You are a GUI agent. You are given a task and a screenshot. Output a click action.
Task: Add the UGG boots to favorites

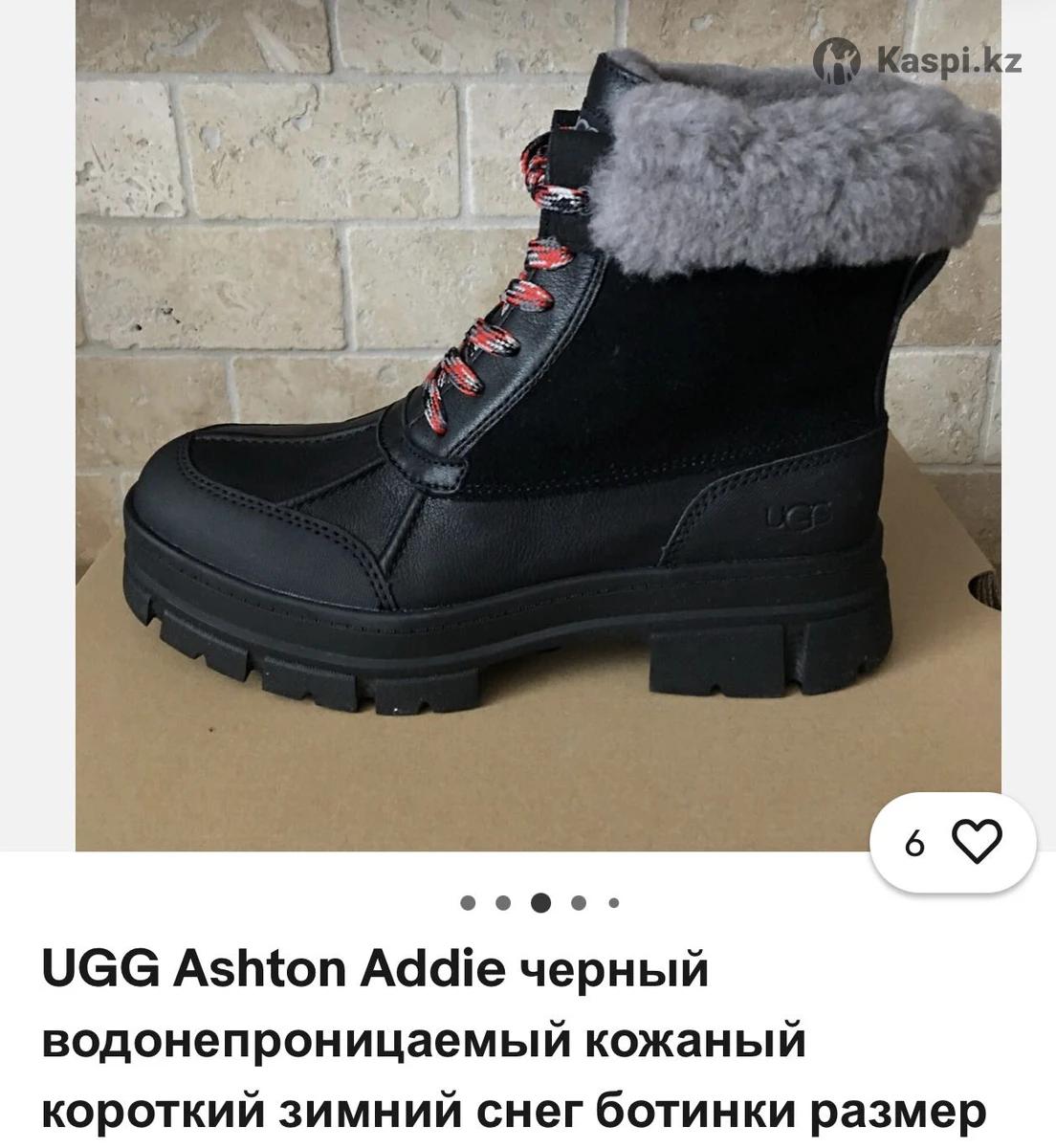tap(977, 843)
